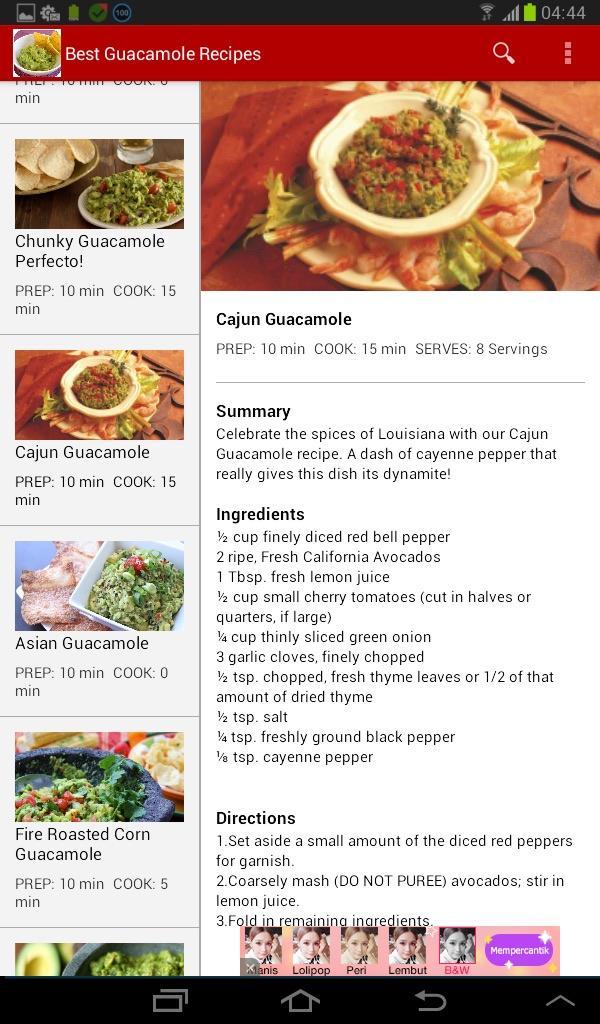Tap the Best Guacamole Recipes app icon
The image size is (600, 1024).
click(36, 53)
